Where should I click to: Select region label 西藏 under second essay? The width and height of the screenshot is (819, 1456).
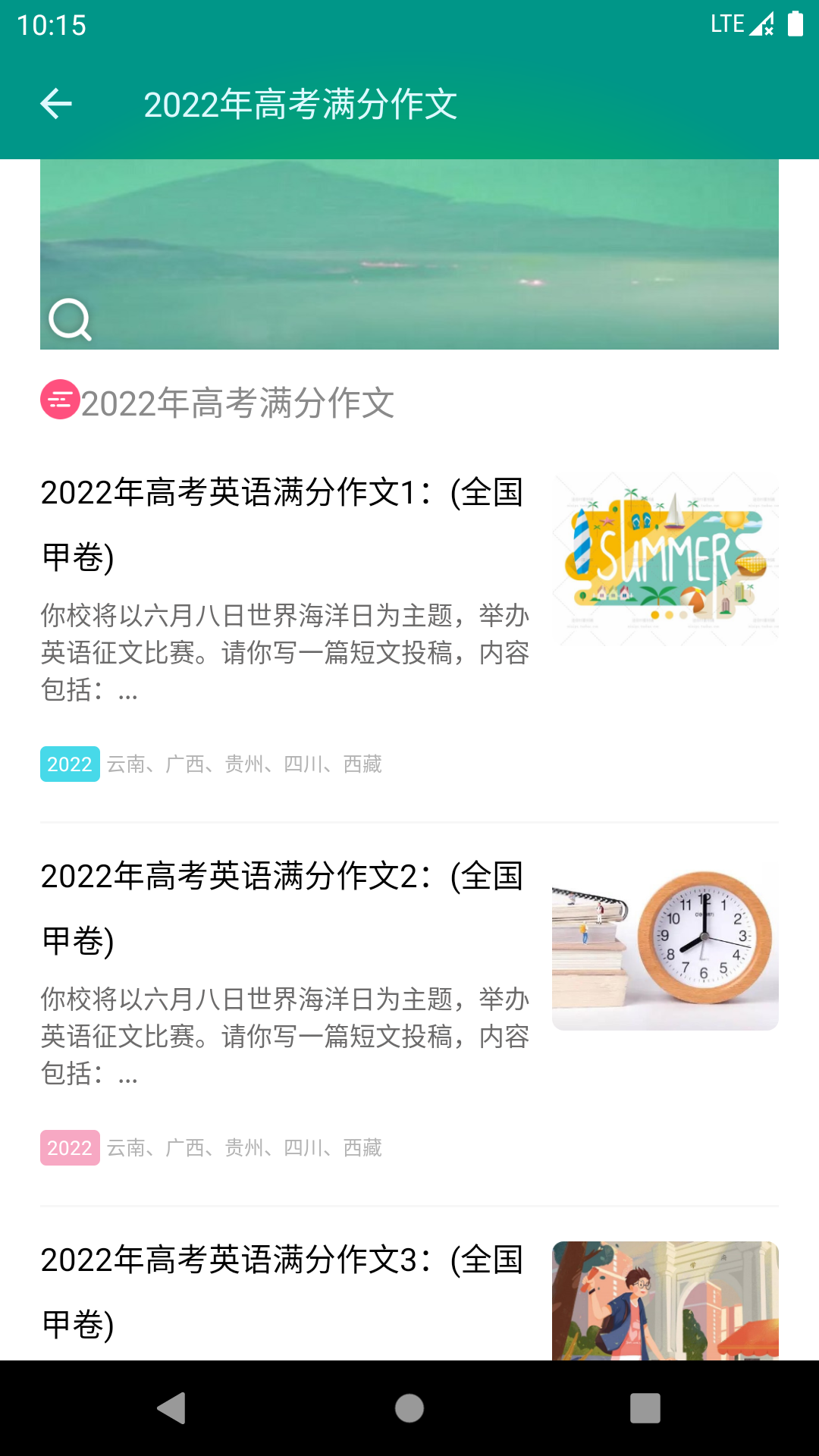tap(362, 1148)
